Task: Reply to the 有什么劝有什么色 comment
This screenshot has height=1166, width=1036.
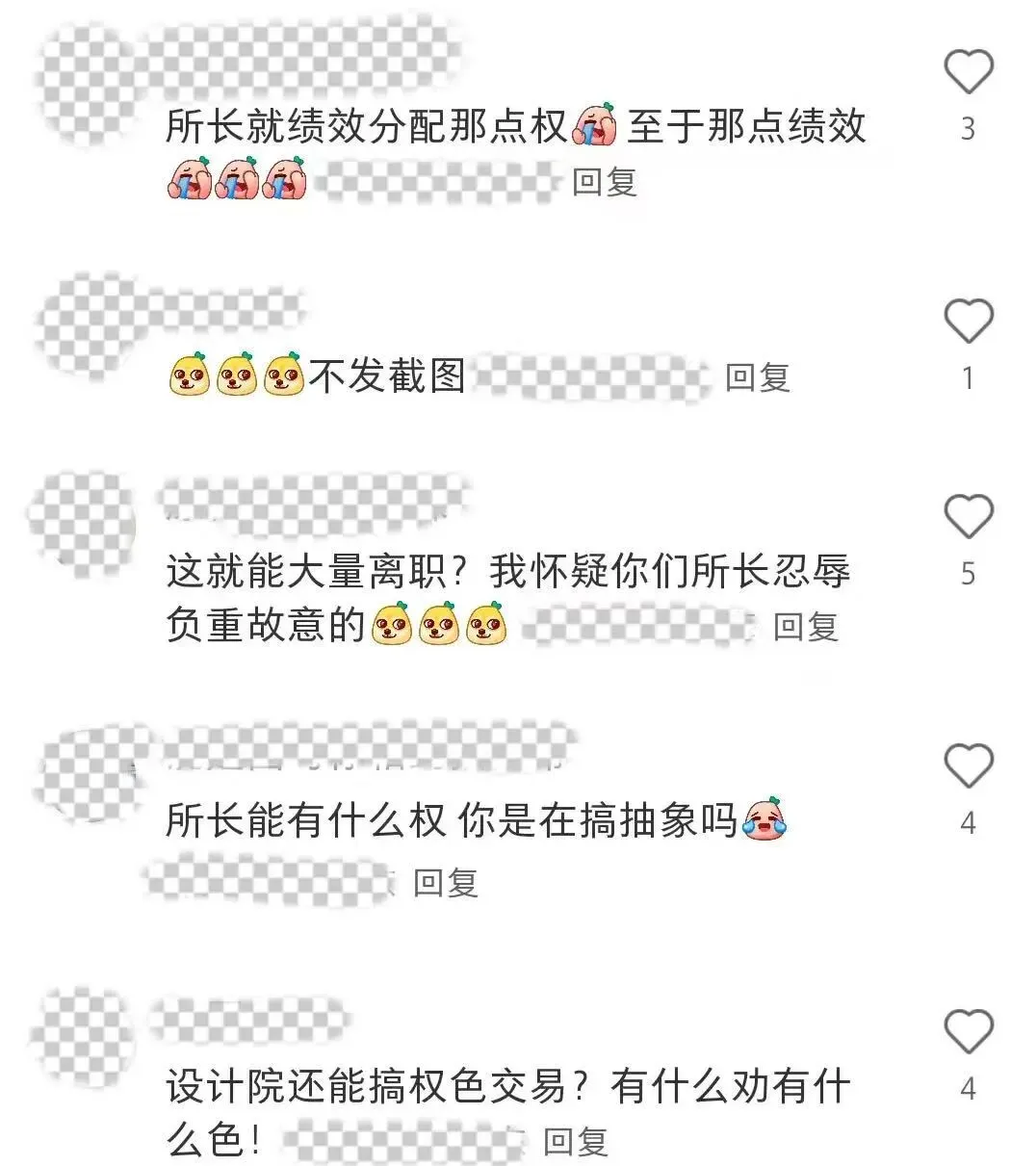Action: (576, 1142)
